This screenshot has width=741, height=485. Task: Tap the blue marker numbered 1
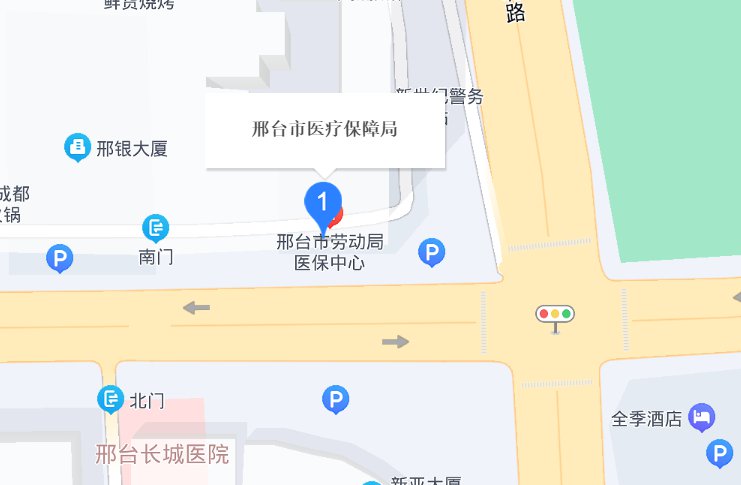pyautogui.click(x=322, y=203)
